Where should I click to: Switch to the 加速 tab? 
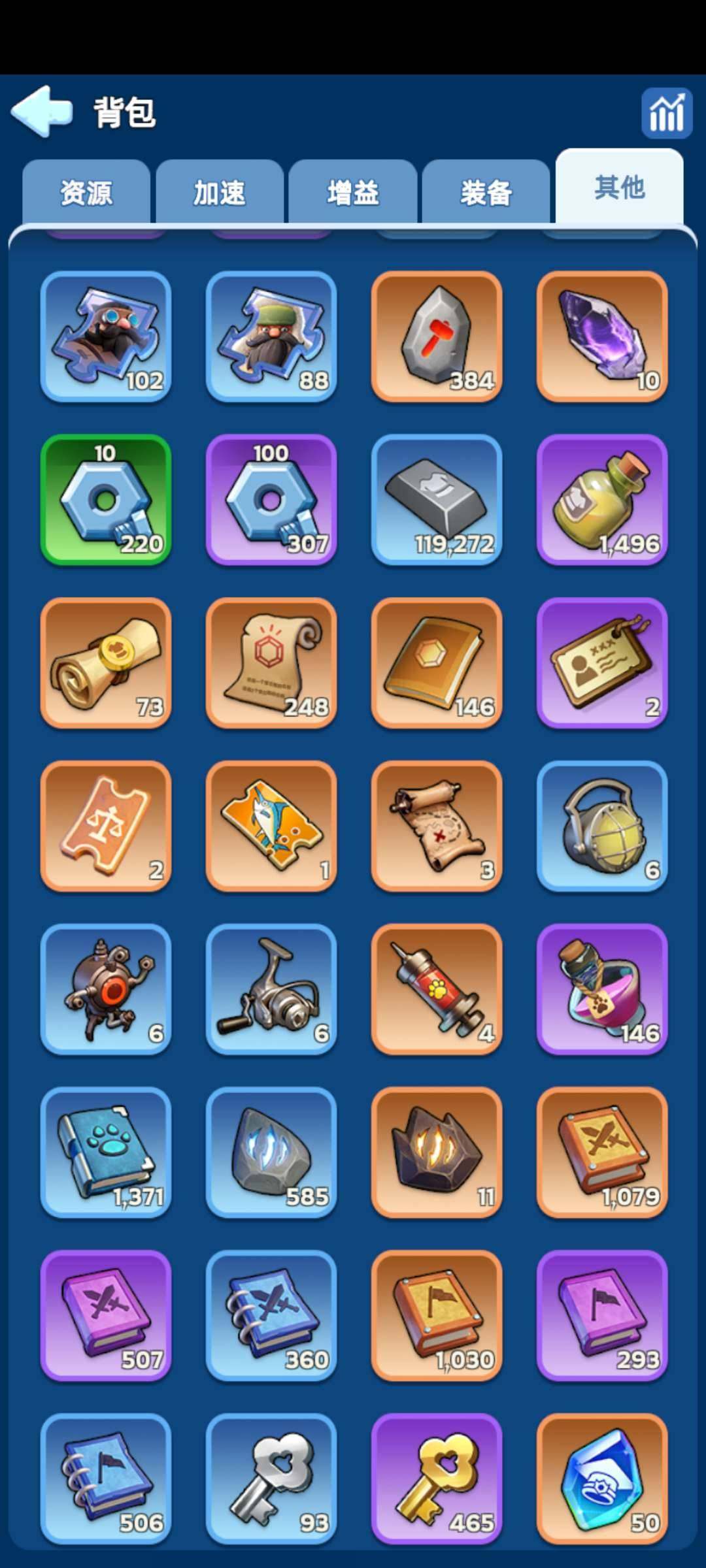(220, 193)
